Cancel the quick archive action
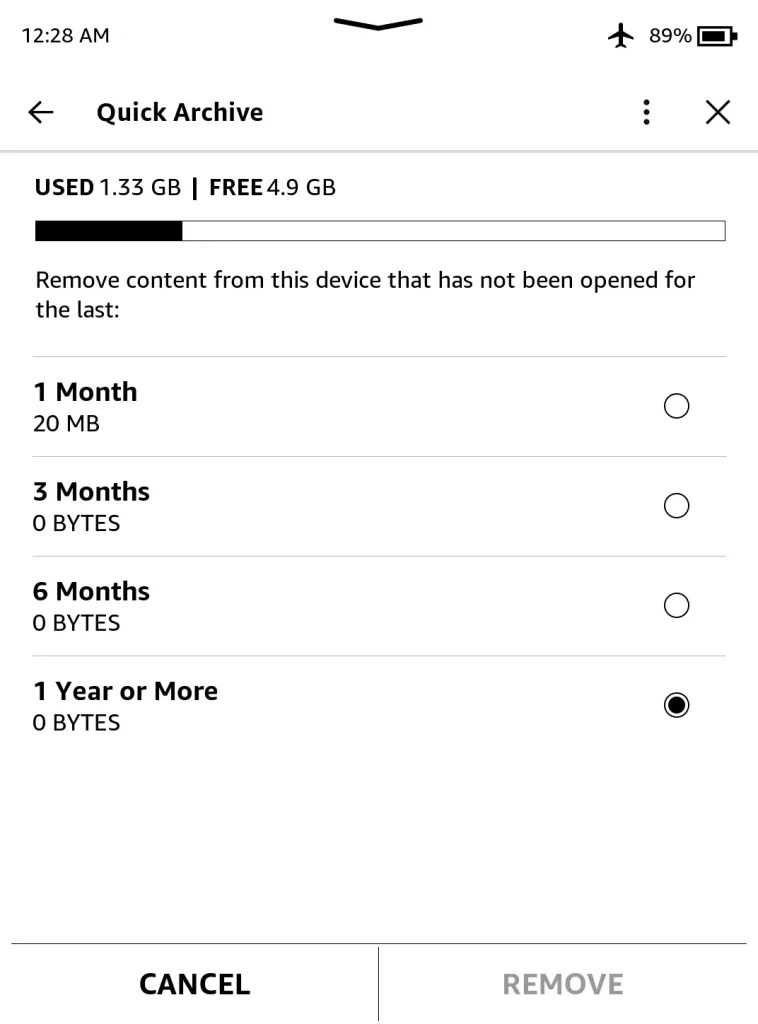This screenshot has height=1024, width=758. (x=194, y=984)
